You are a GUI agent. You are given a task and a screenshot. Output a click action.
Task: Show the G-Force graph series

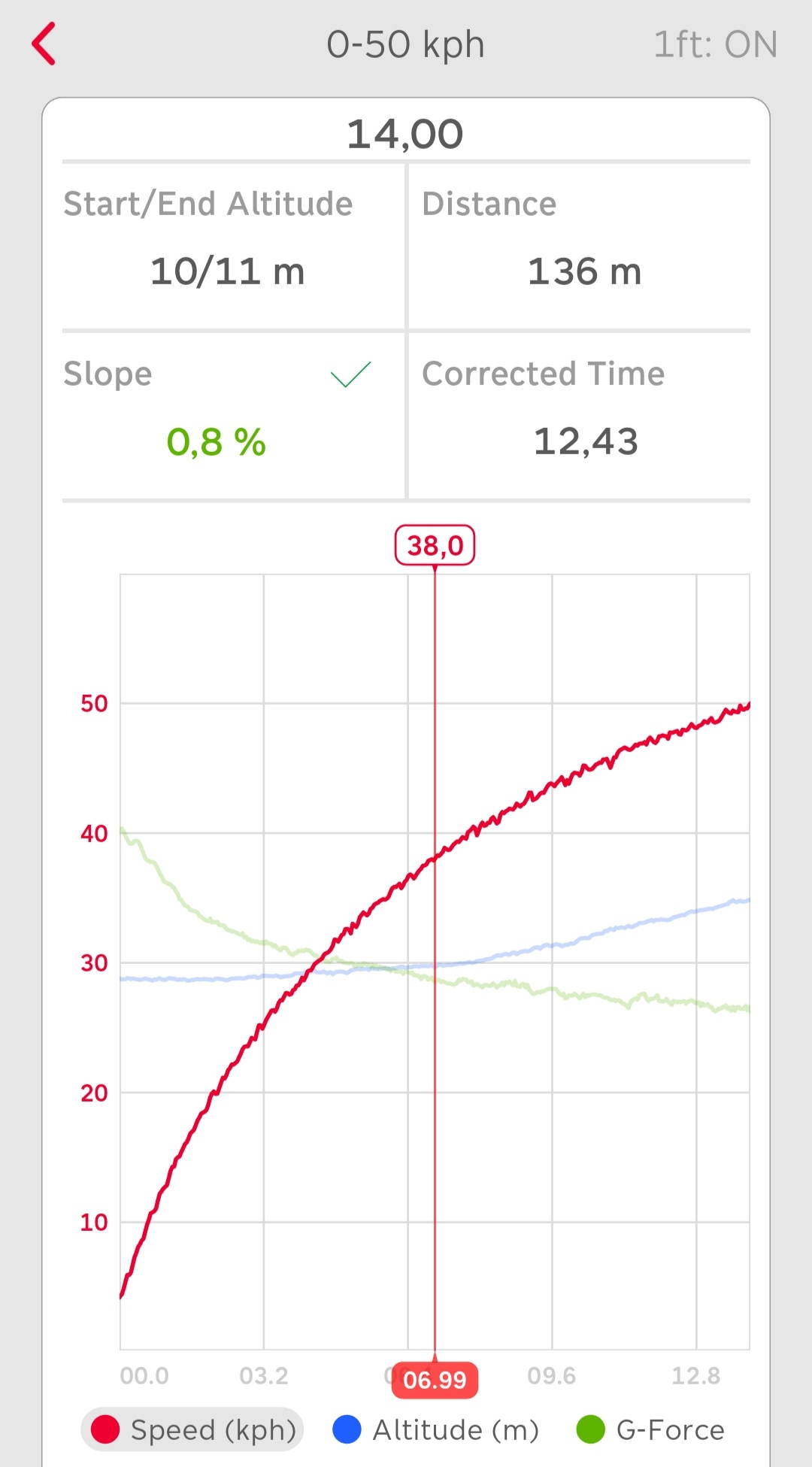[x=650, y=1429]
